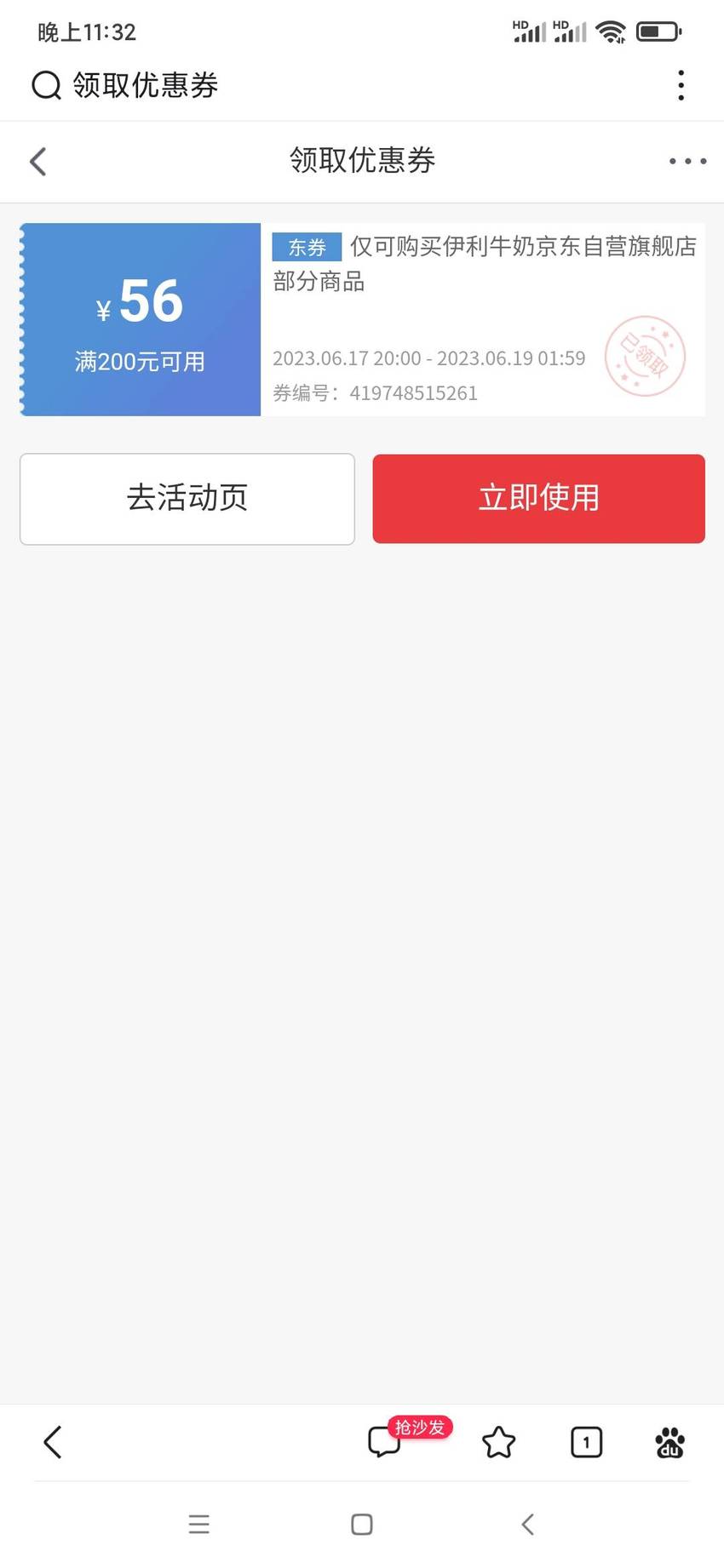Viewport: 724px width, 1568px height.
Task: Use the coupon with 立即使用
Action: 538,499
